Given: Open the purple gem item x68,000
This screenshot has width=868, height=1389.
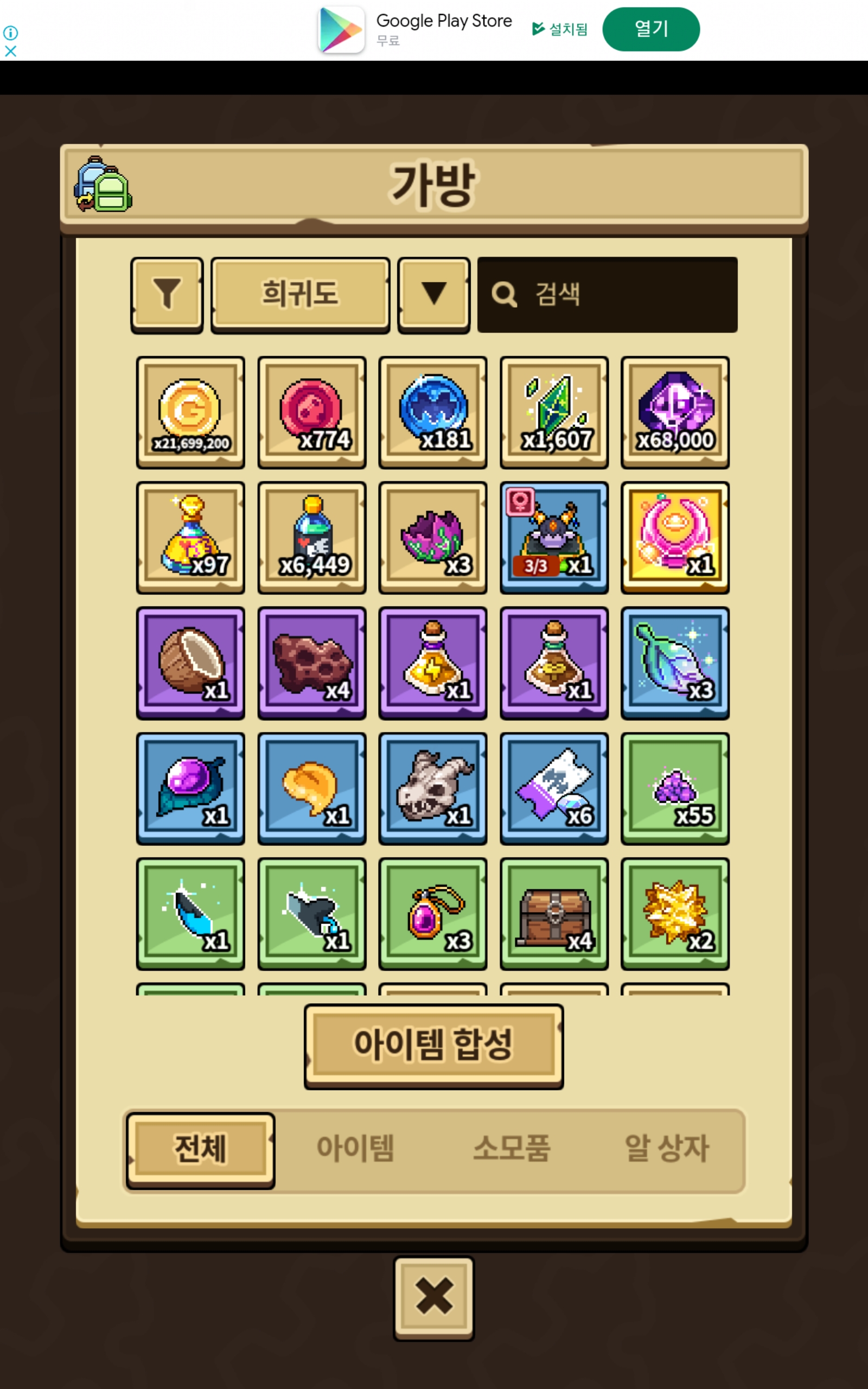Looking at the screenshot, I should (x=675, y=412).
